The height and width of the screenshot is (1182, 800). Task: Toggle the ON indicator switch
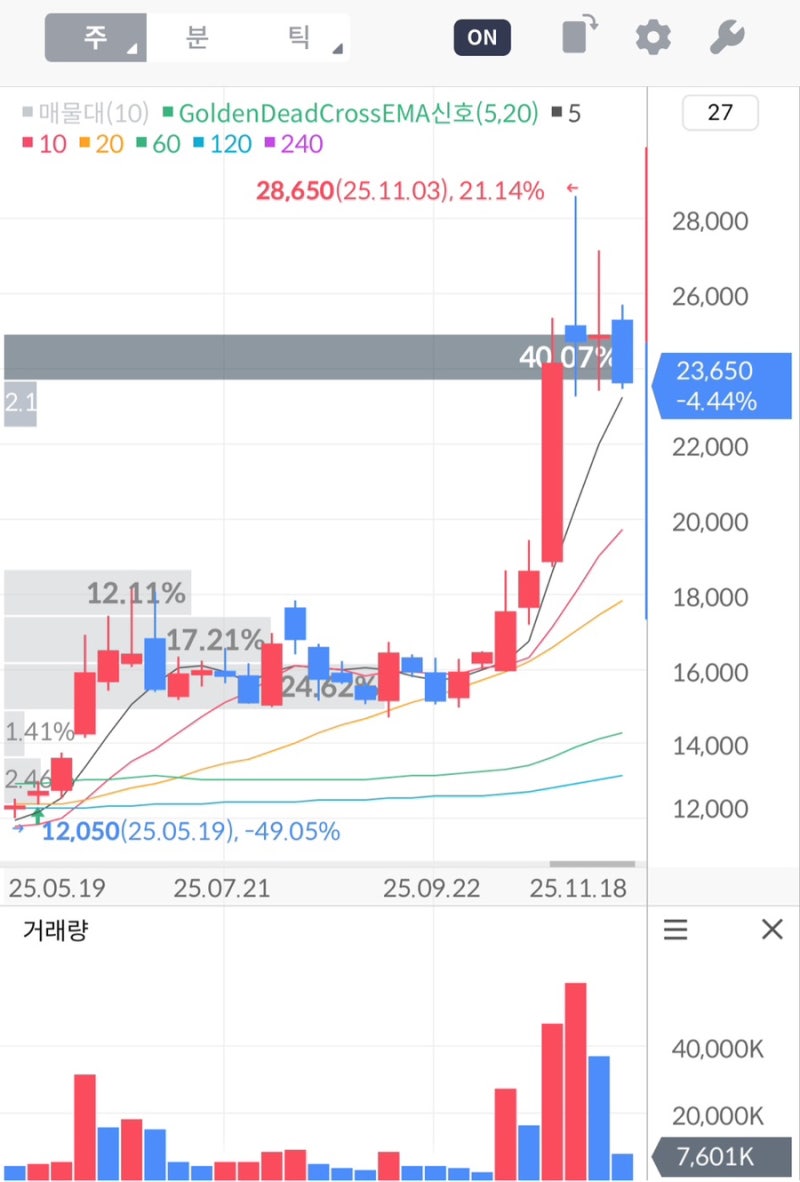[481, 36]
